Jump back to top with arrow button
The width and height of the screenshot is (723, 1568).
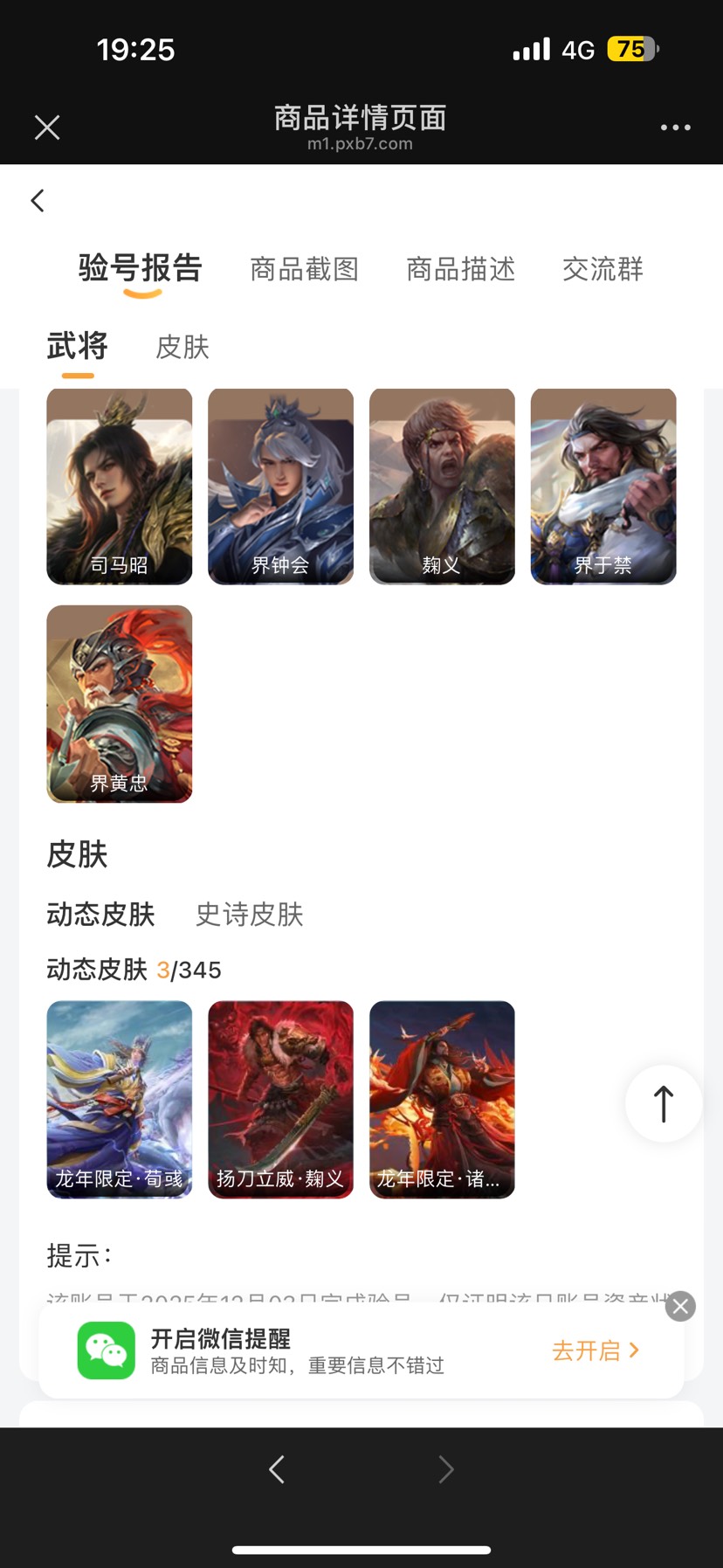click(664, 1103)
